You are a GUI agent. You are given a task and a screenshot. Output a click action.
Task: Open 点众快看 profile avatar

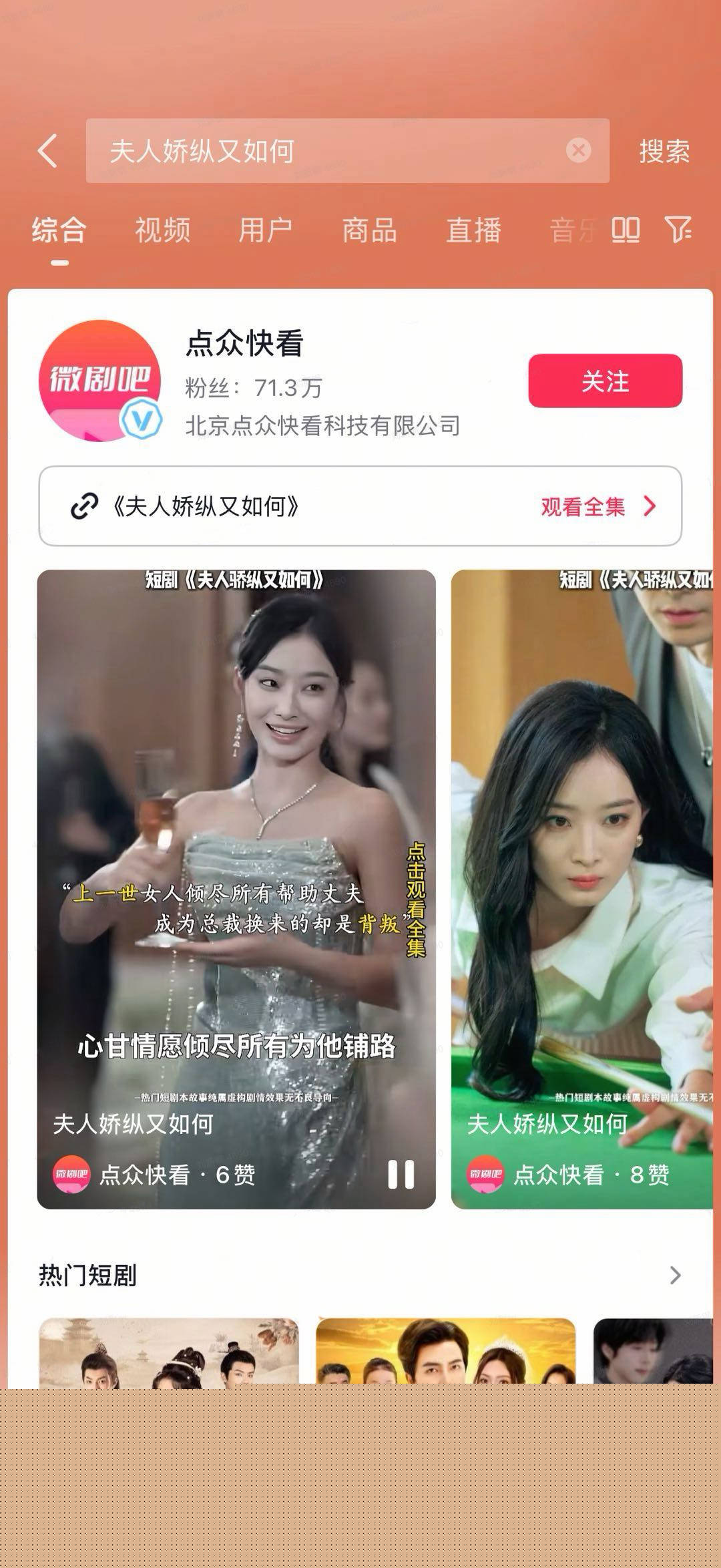pos(100,381)
